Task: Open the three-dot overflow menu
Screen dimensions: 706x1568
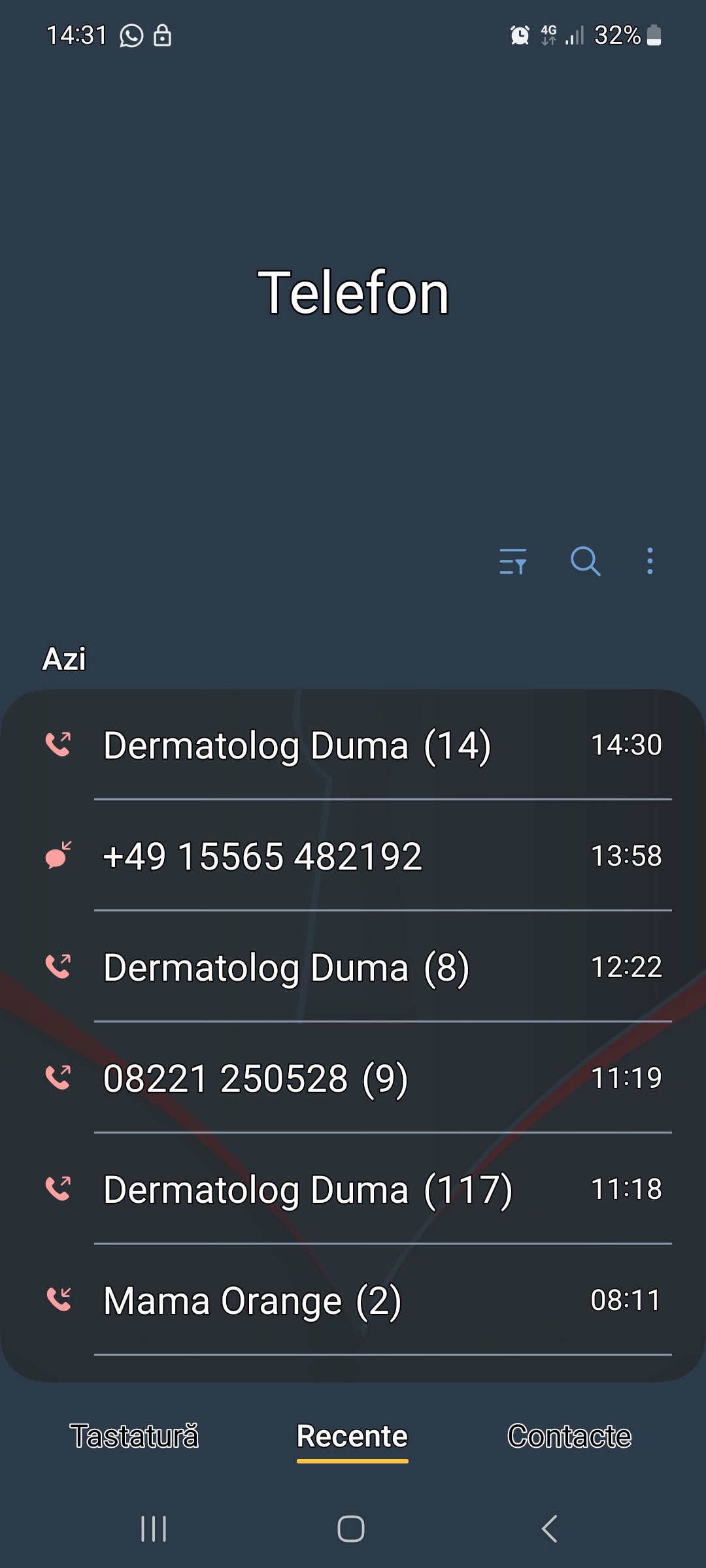Action: pyautogui.click(x=649, y=561)
